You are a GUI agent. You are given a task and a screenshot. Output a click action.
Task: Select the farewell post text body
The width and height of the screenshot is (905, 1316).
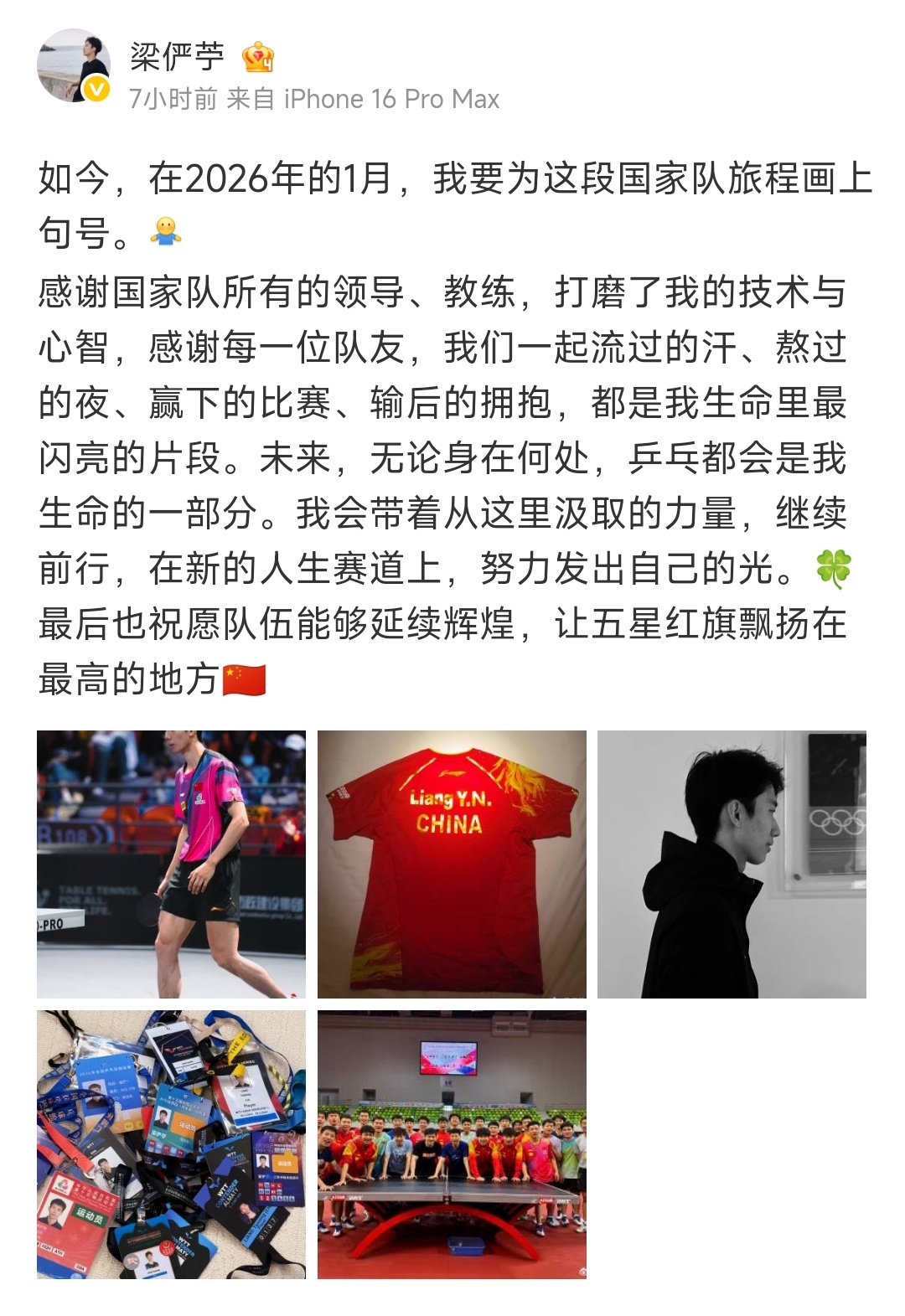452,419
